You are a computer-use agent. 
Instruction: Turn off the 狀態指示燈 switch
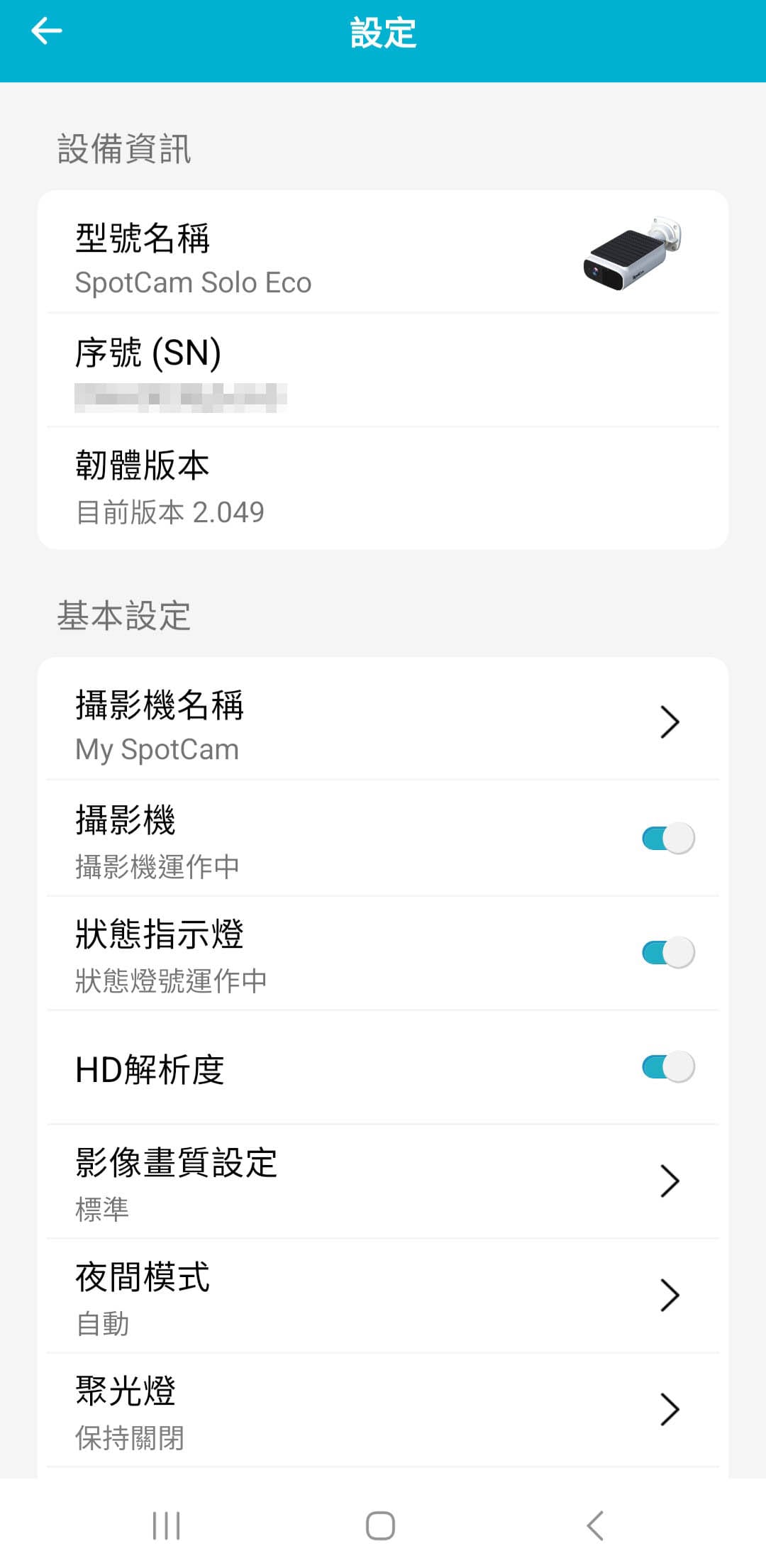point(667,952)
